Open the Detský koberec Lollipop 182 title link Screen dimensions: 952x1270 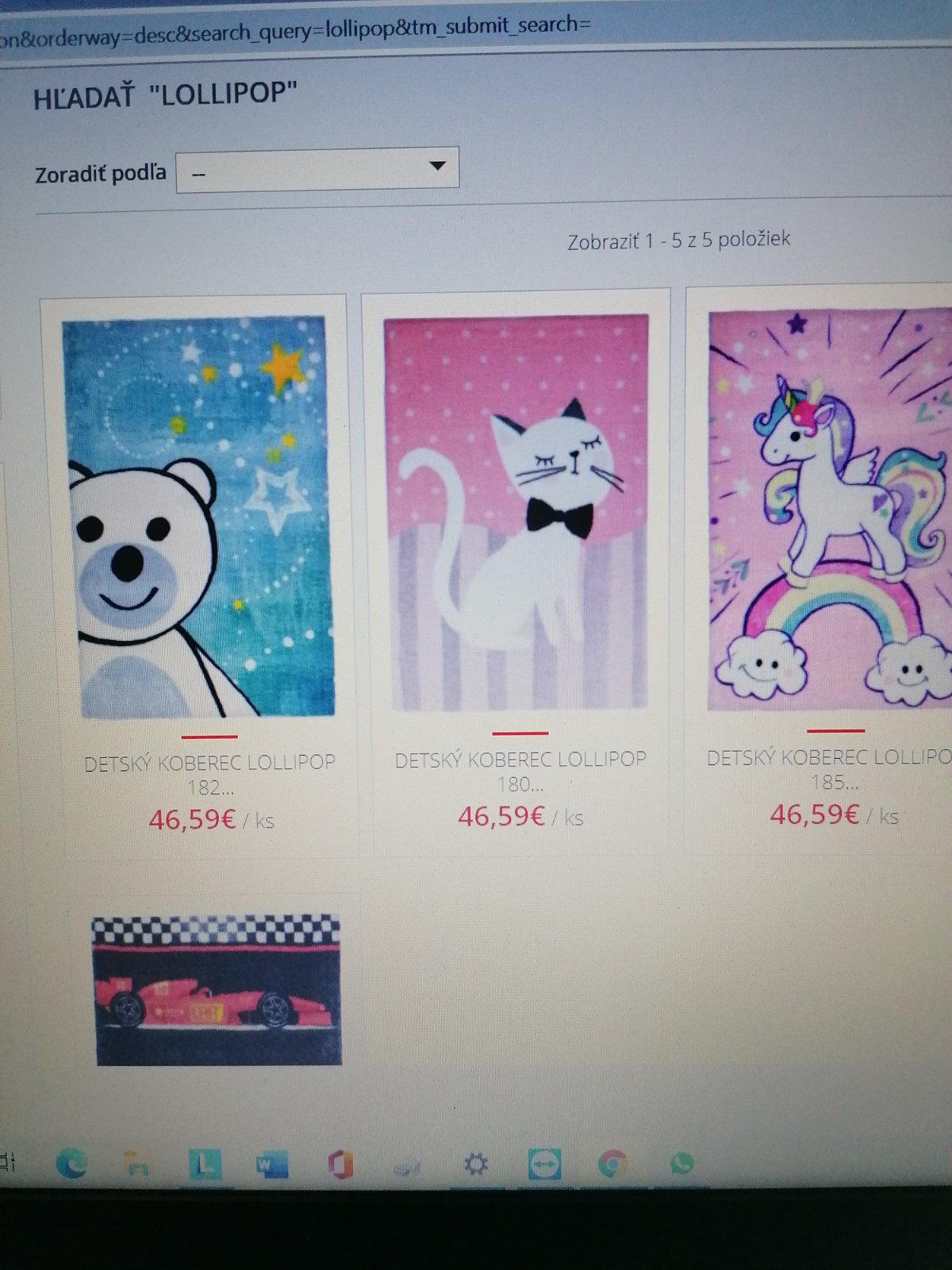[x=209, y=764]
